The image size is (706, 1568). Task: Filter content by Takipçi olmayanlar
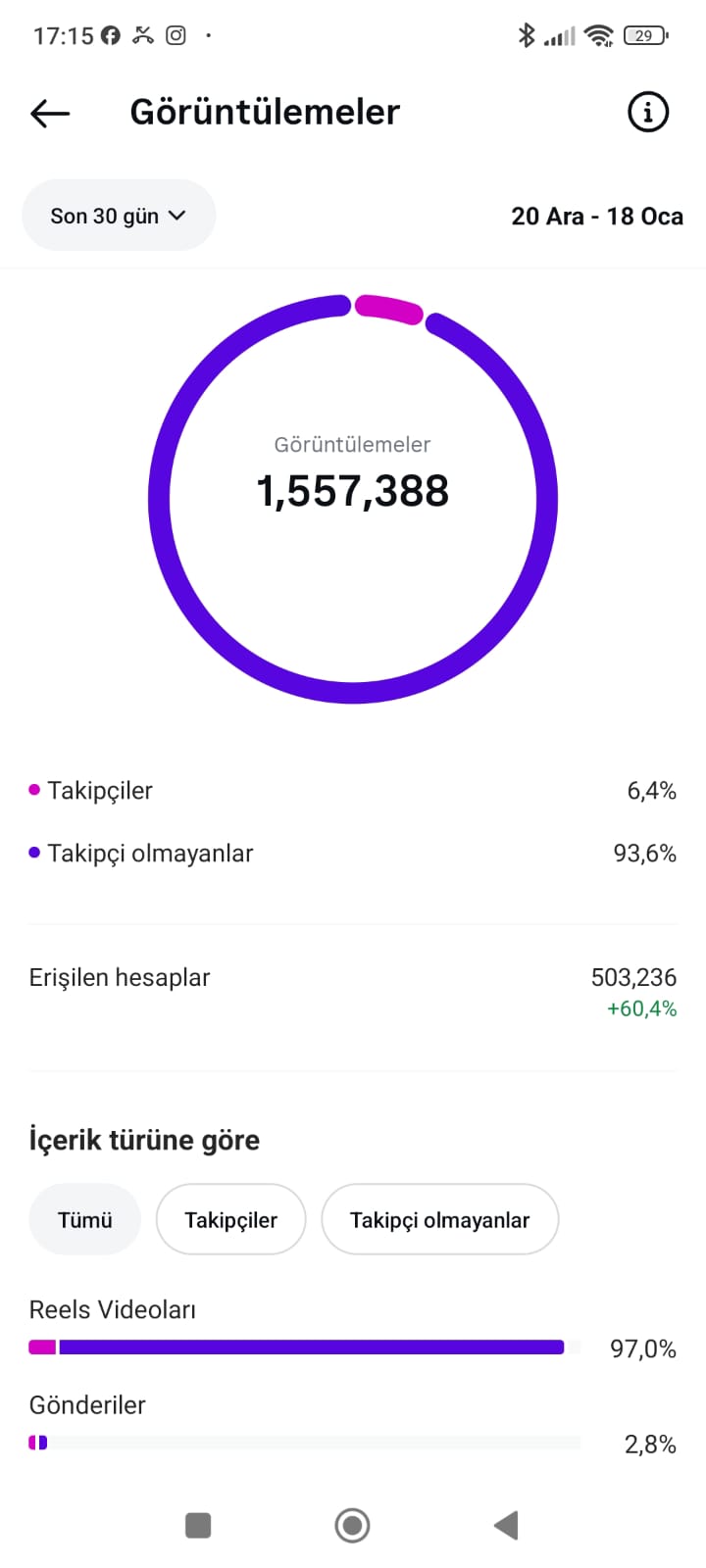click(x=439, y=1220)
